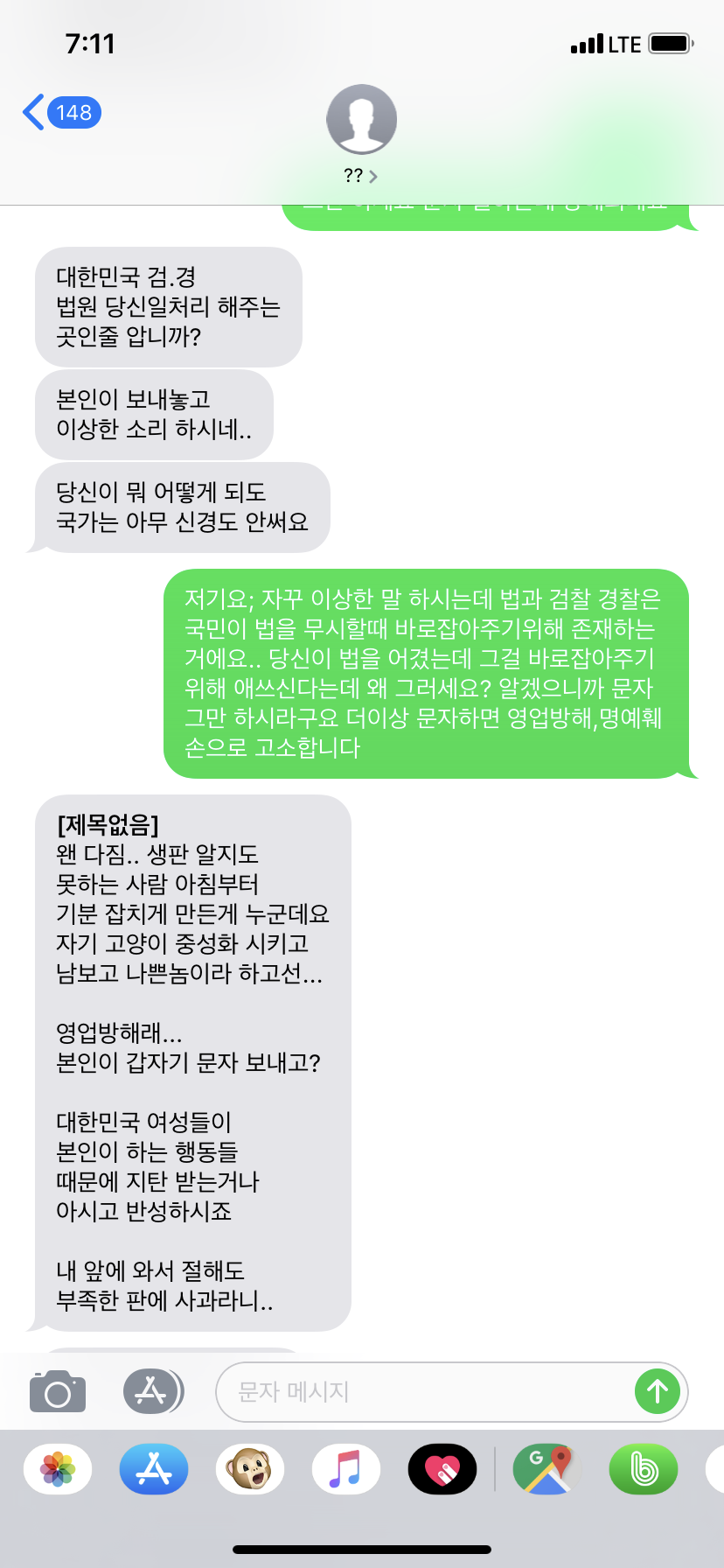Image resolution: width=724 pixels, height=1568 pixels.
Task: Go back to the message list
Action: point(59,113)
